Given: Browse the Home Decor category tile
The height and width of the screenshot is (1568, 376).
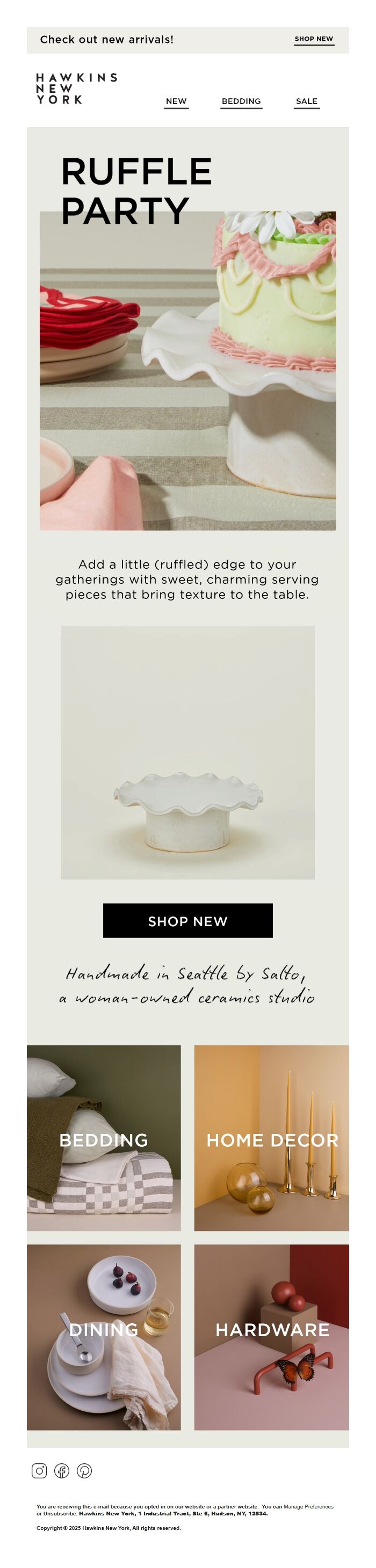Looking at the screenshot, I should click(x=272, y=1138).
